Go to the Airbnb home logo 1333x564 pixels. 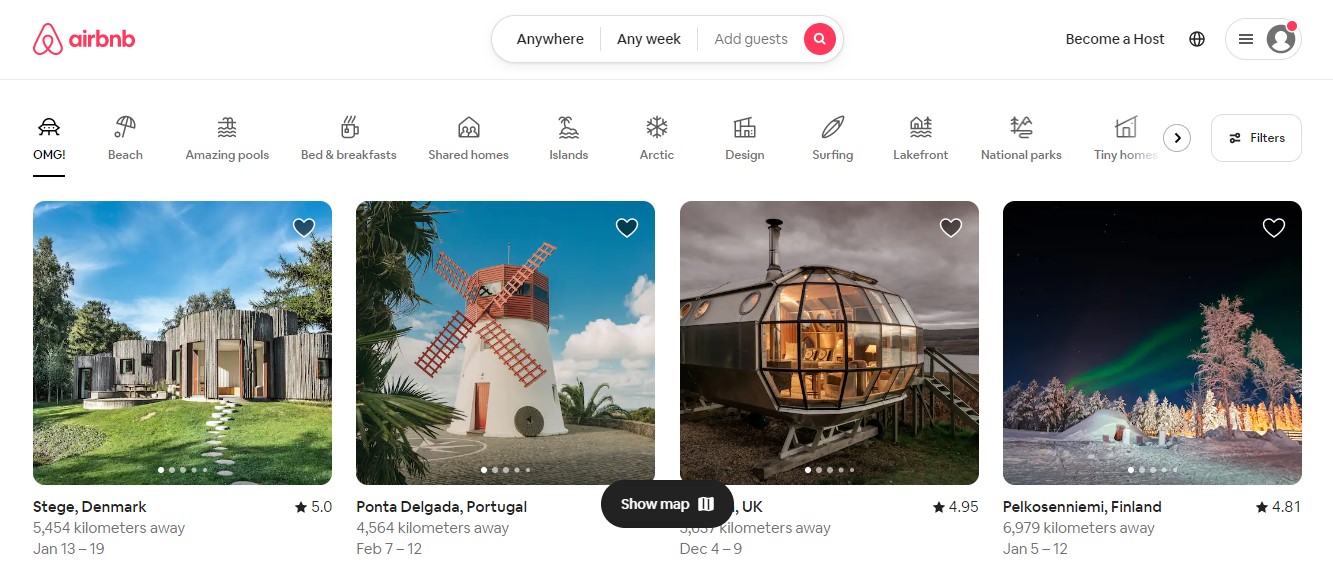[84, 39]
